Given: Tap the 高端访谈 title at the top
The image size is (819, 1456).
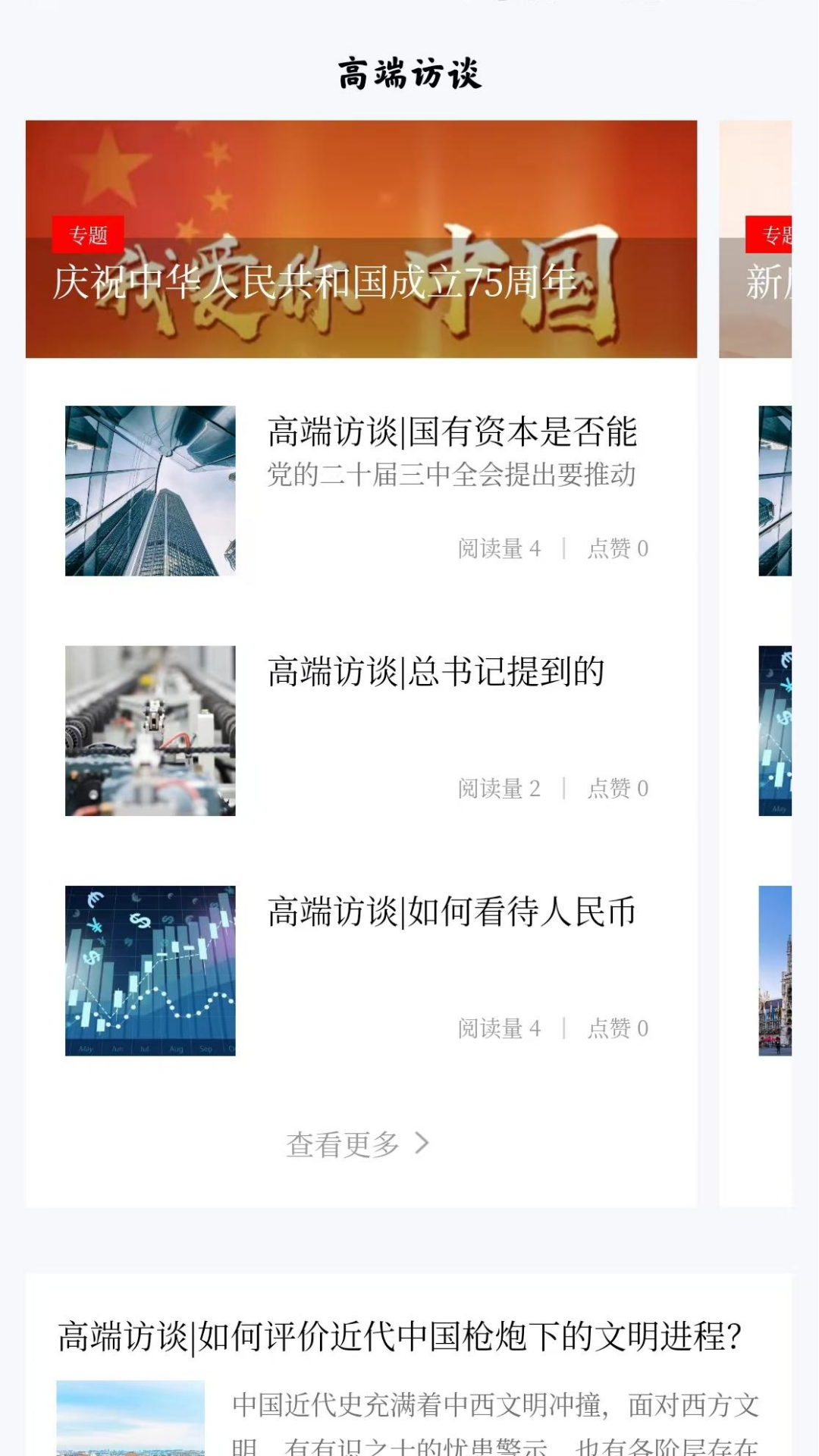Looking at the screenshot, I should coord(409,74).
